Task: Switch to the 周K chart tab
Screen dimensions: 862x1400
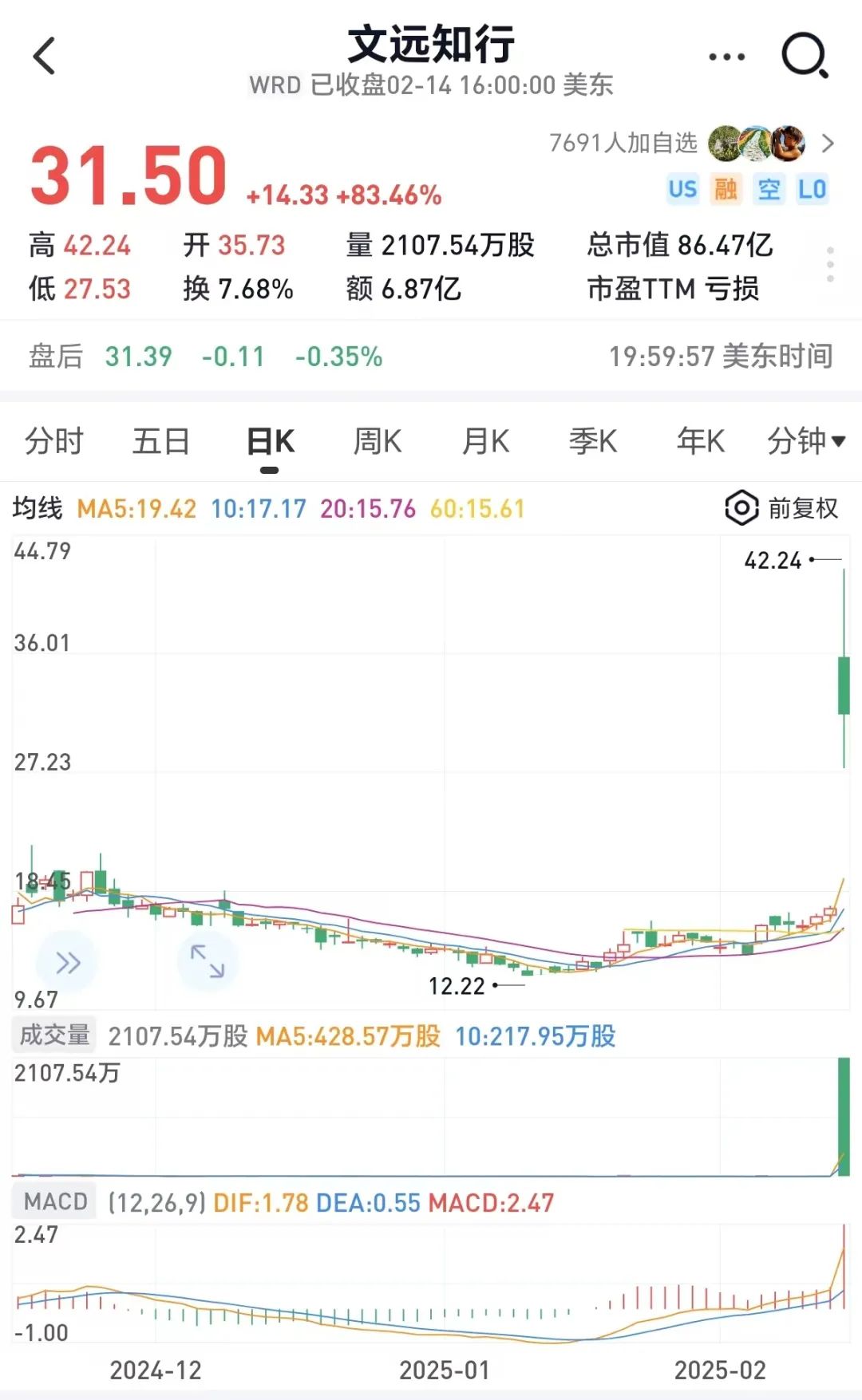Action: 378,441
